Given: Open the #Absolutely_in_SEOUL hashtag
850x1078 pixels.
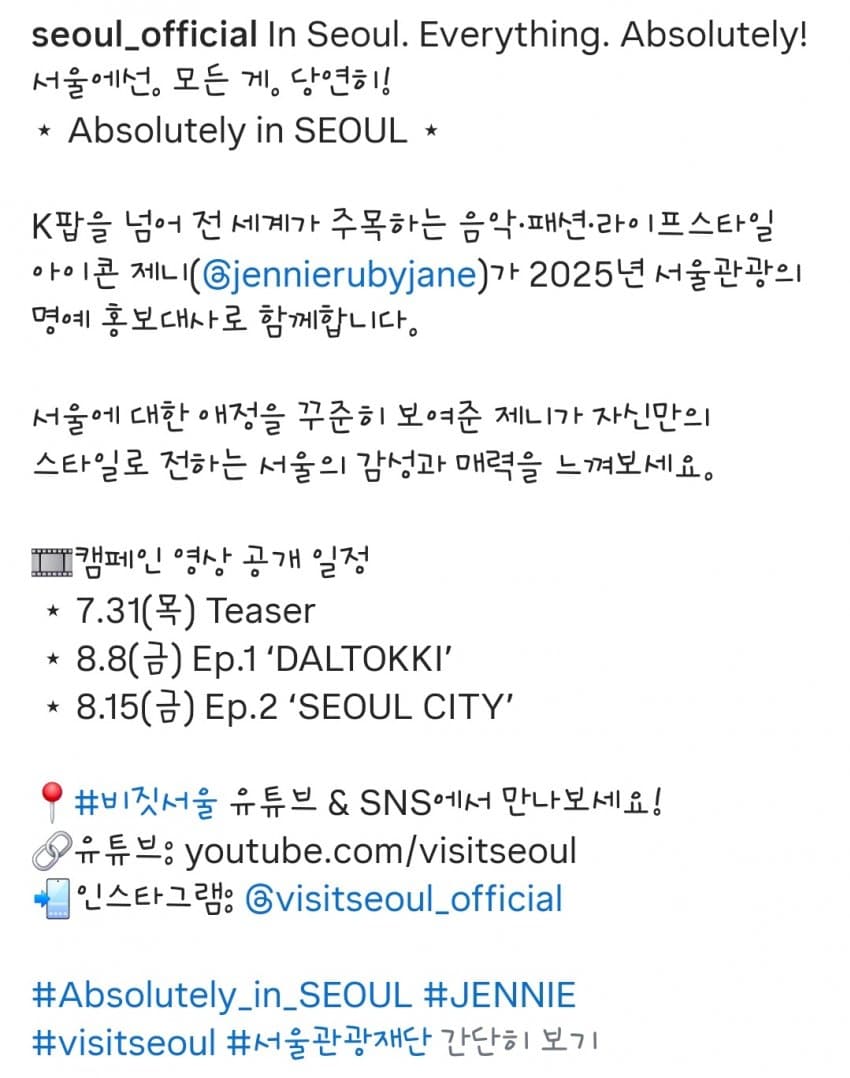Looking at the screenshot, I should (x=221, y=995).
